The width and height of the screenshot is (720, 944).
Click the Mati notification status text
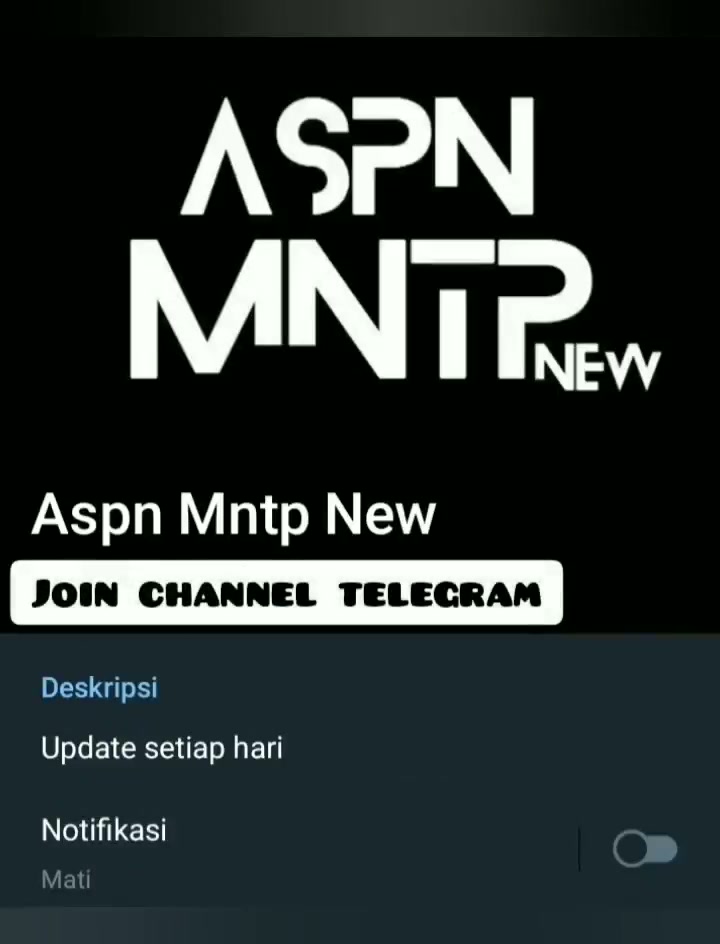(x=66, y=879)
